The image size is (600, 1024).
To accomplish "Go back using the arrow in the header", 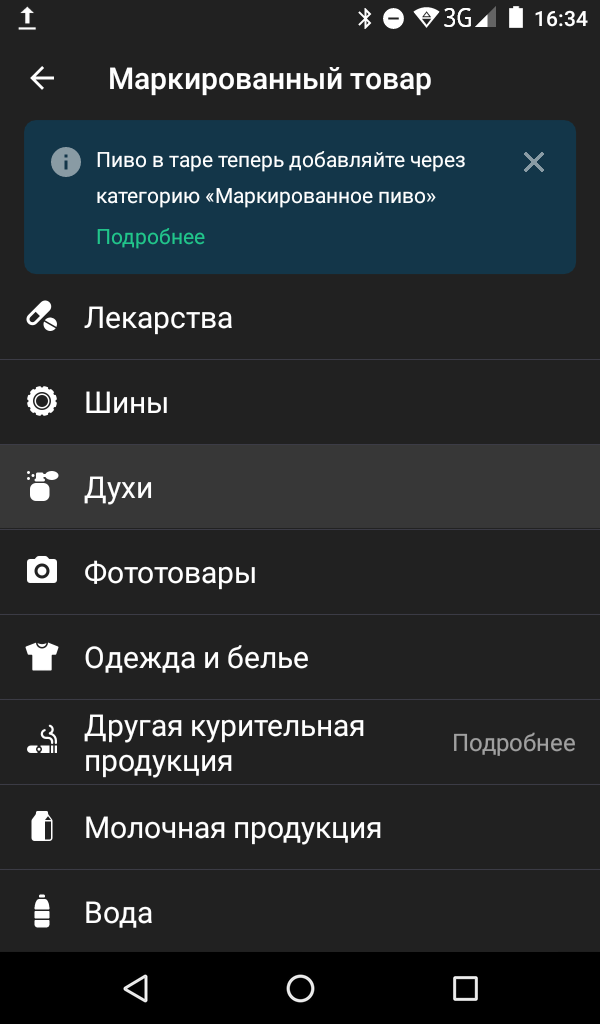I will [42, 78].
